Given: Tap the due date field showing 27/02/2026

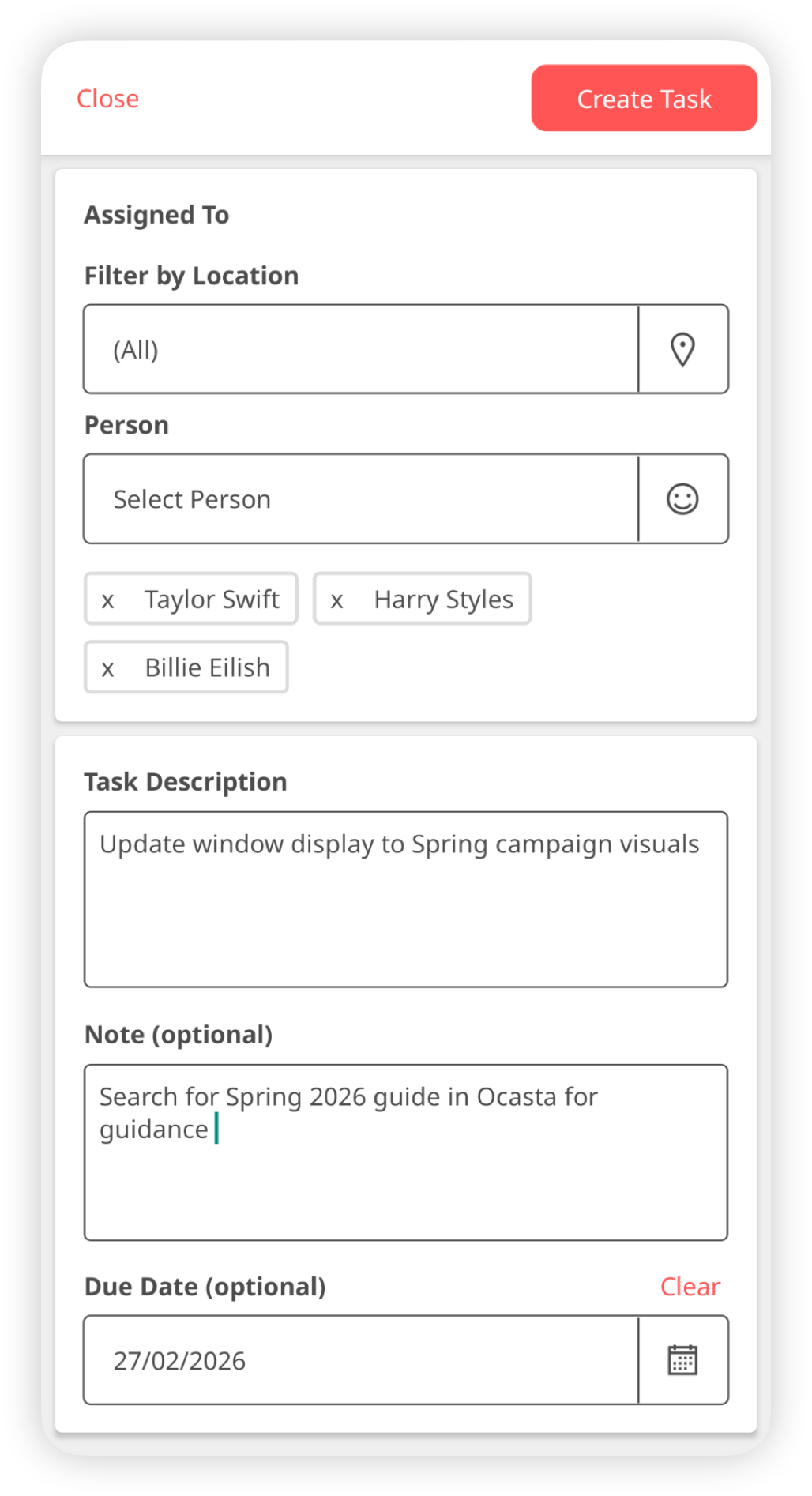Looking at the screenshot, I should [361, 1360].
